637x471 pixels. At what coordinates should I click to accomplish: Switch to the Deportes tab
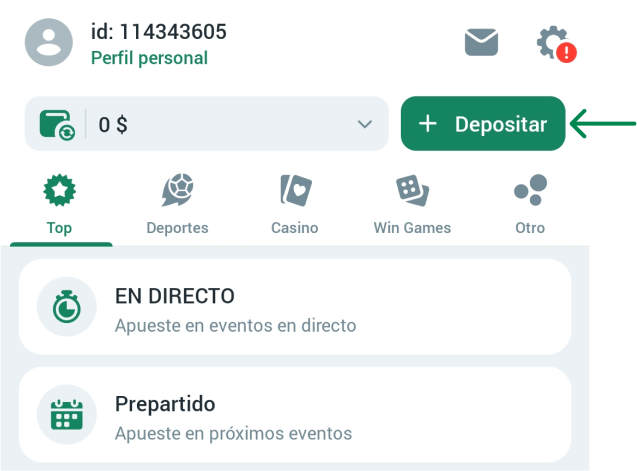click(x=177, y=204)
